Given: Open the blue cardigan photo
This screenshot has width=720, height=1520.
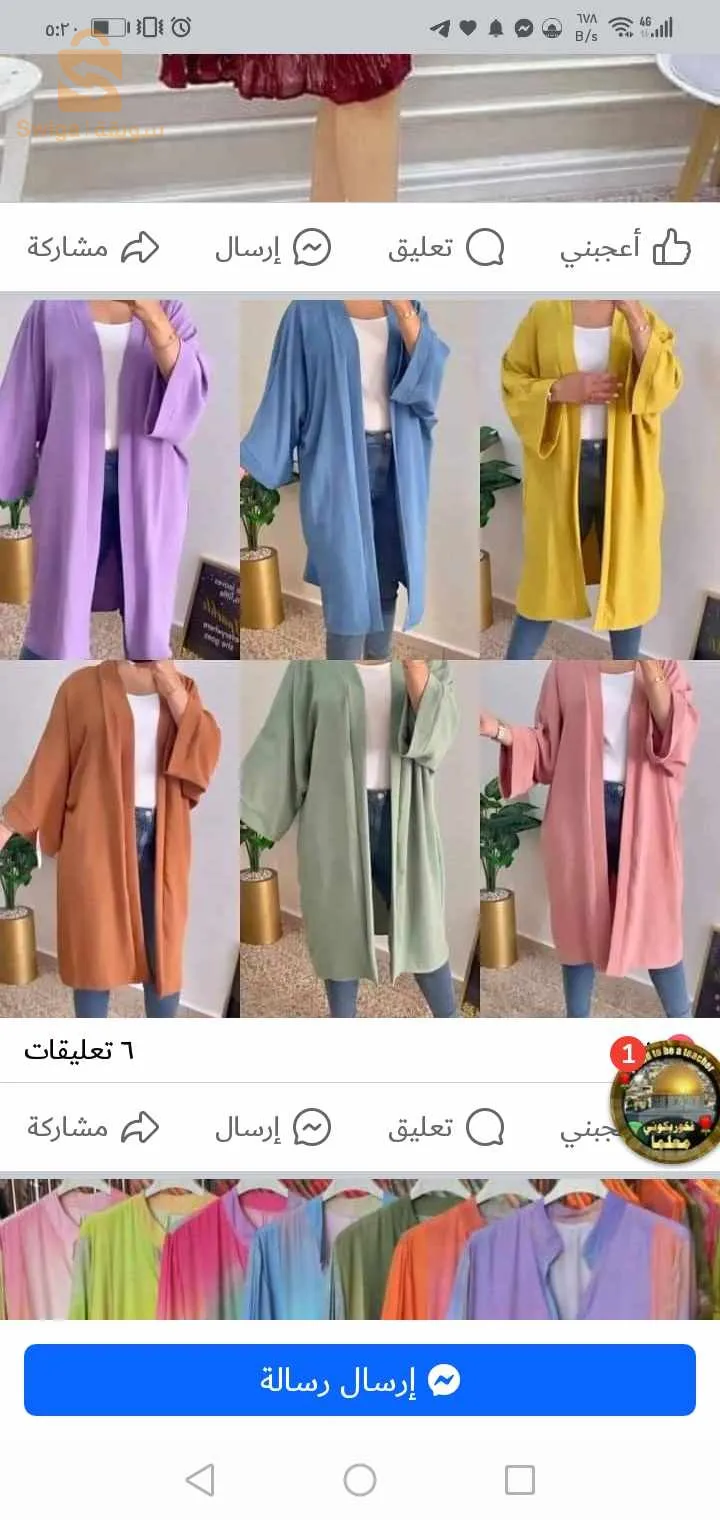Looking at the screenshot, I should coord(359,478).
